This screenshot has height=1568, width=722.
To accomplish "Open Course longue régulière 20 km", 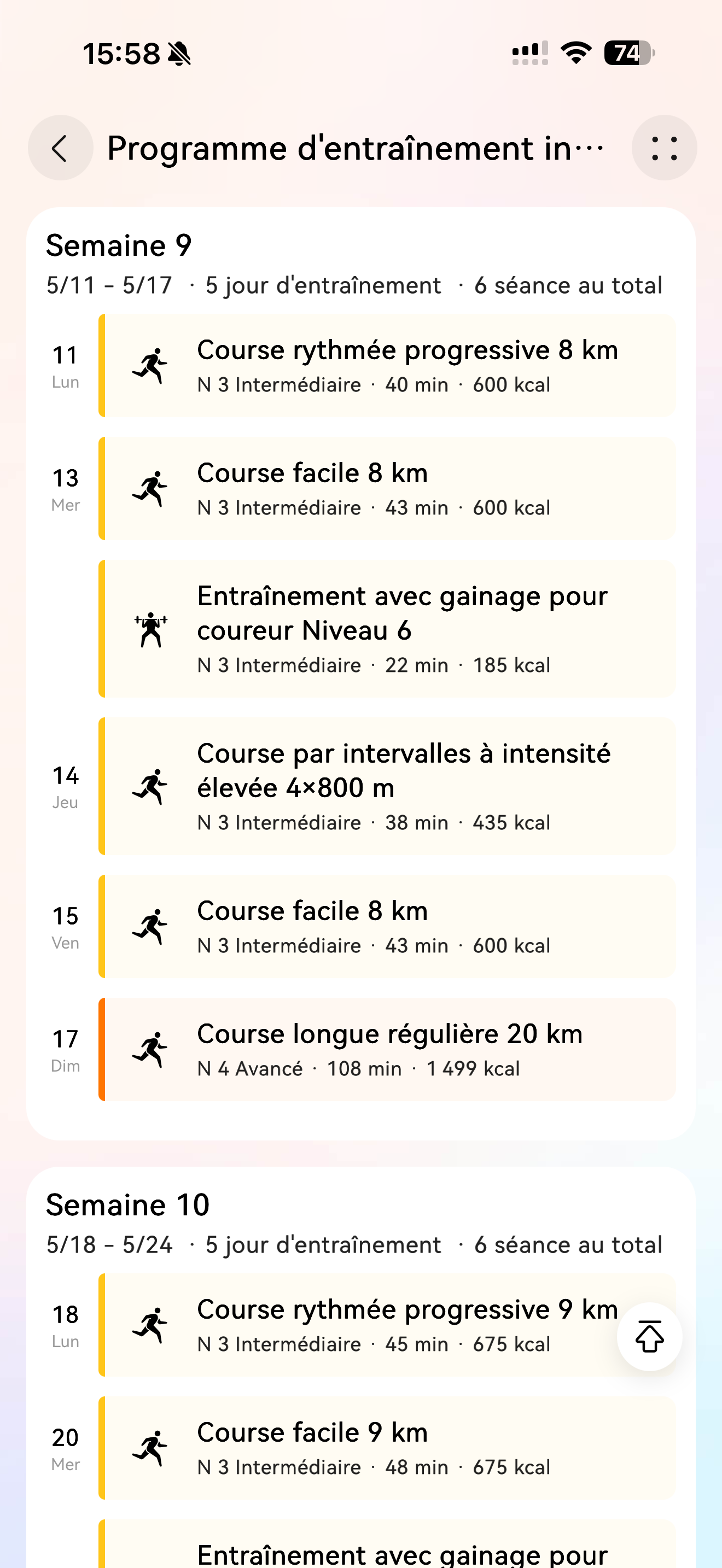I will (387, 1050).
